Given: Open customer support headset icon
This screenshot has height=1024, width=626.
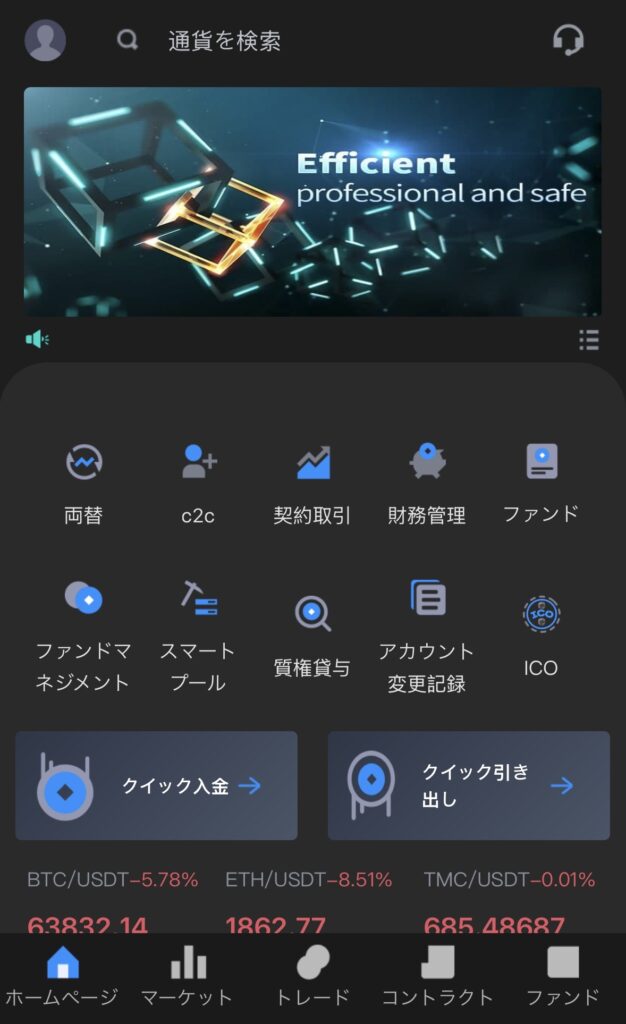Looking at the screenshot, I should (568, 40).
